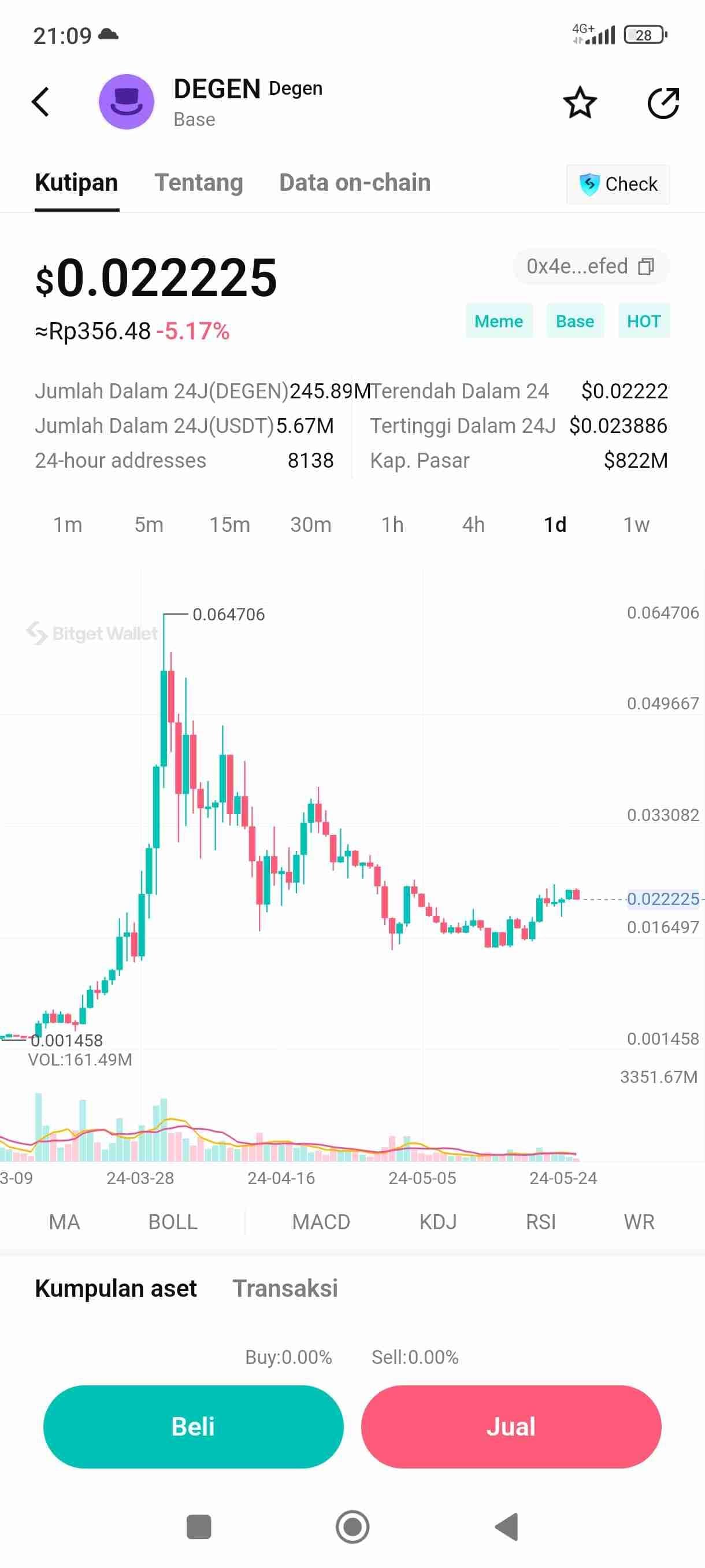Switch to the Tentang tab
This screenshot has width=705, height=1568.
pos(198,183)
